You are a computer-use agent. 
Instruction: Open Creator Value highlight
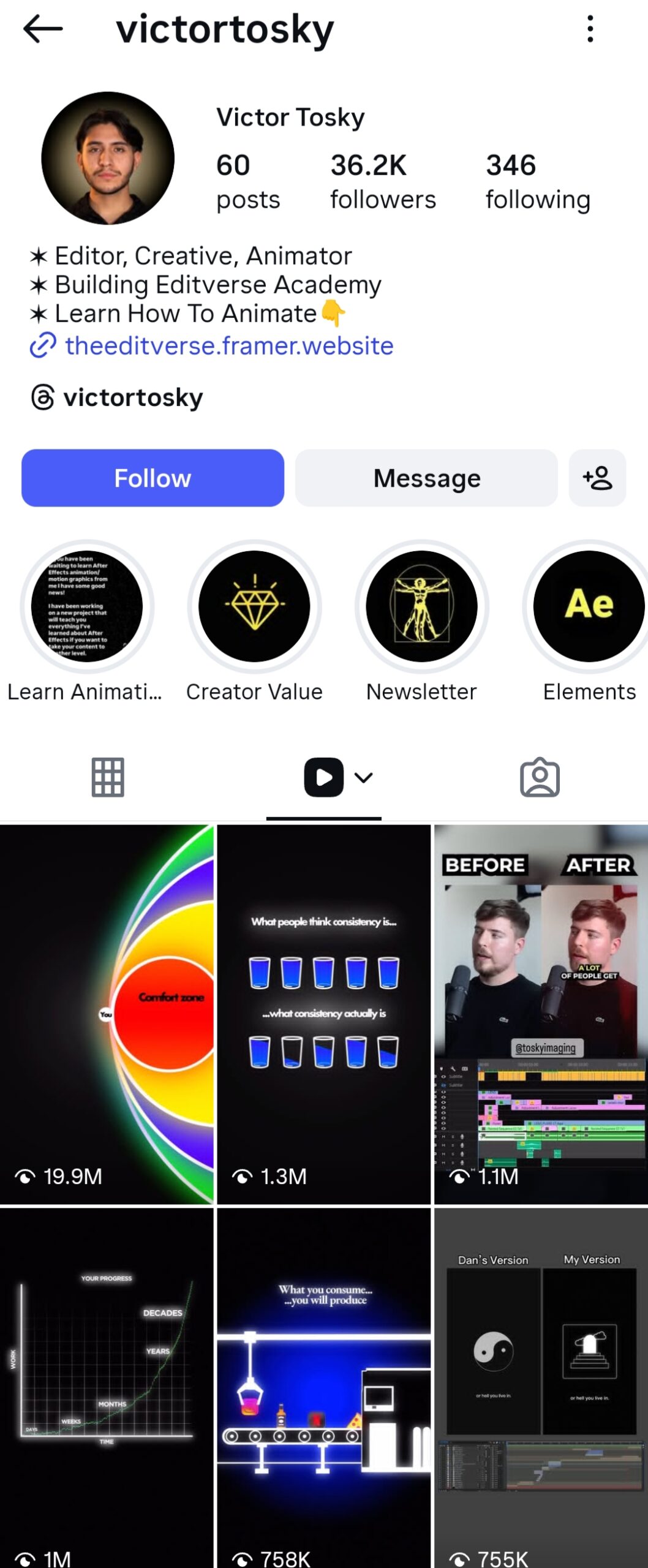click(254, 606)
